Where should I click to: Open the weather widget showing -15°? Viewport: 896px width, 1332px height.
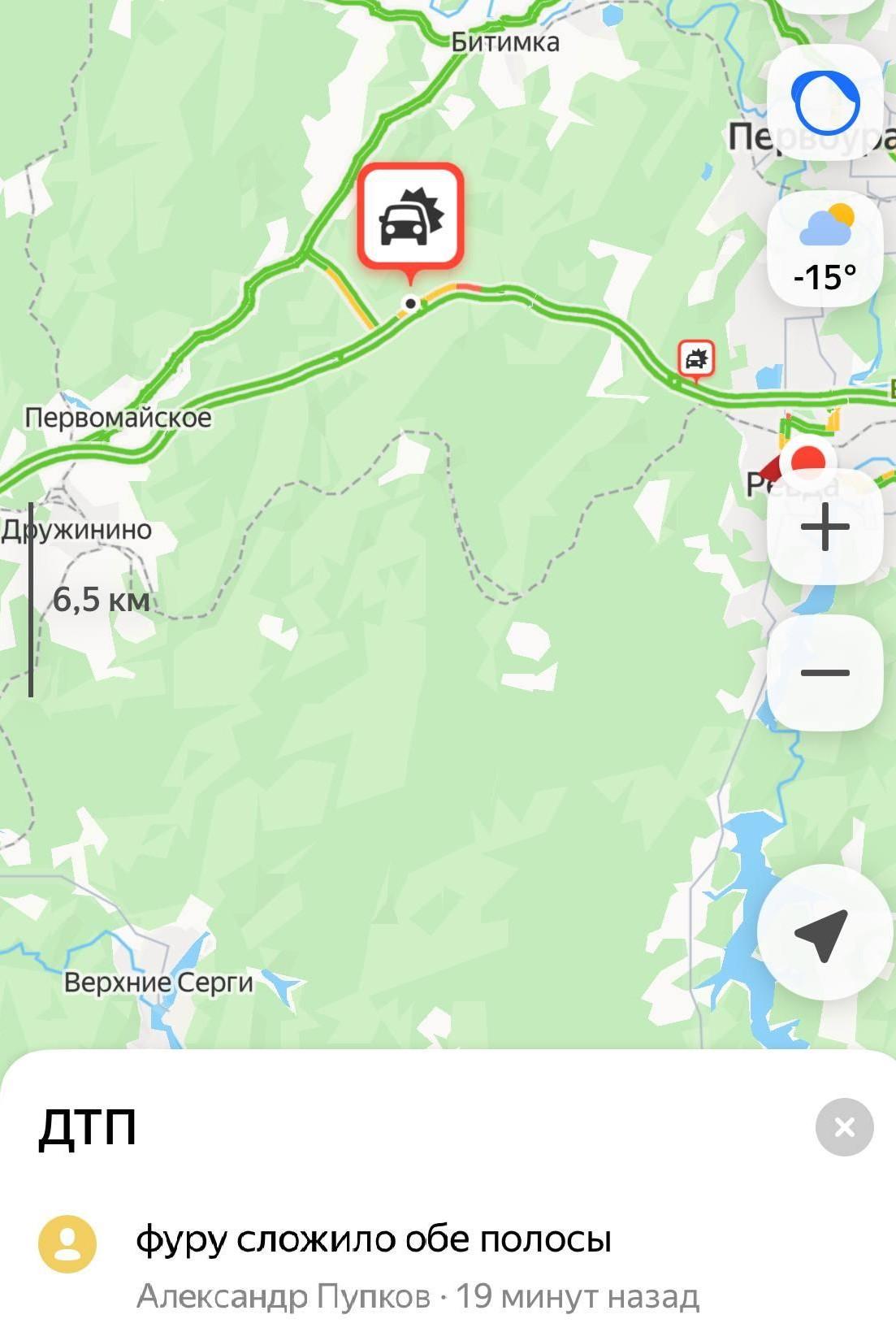coord(825,249)
